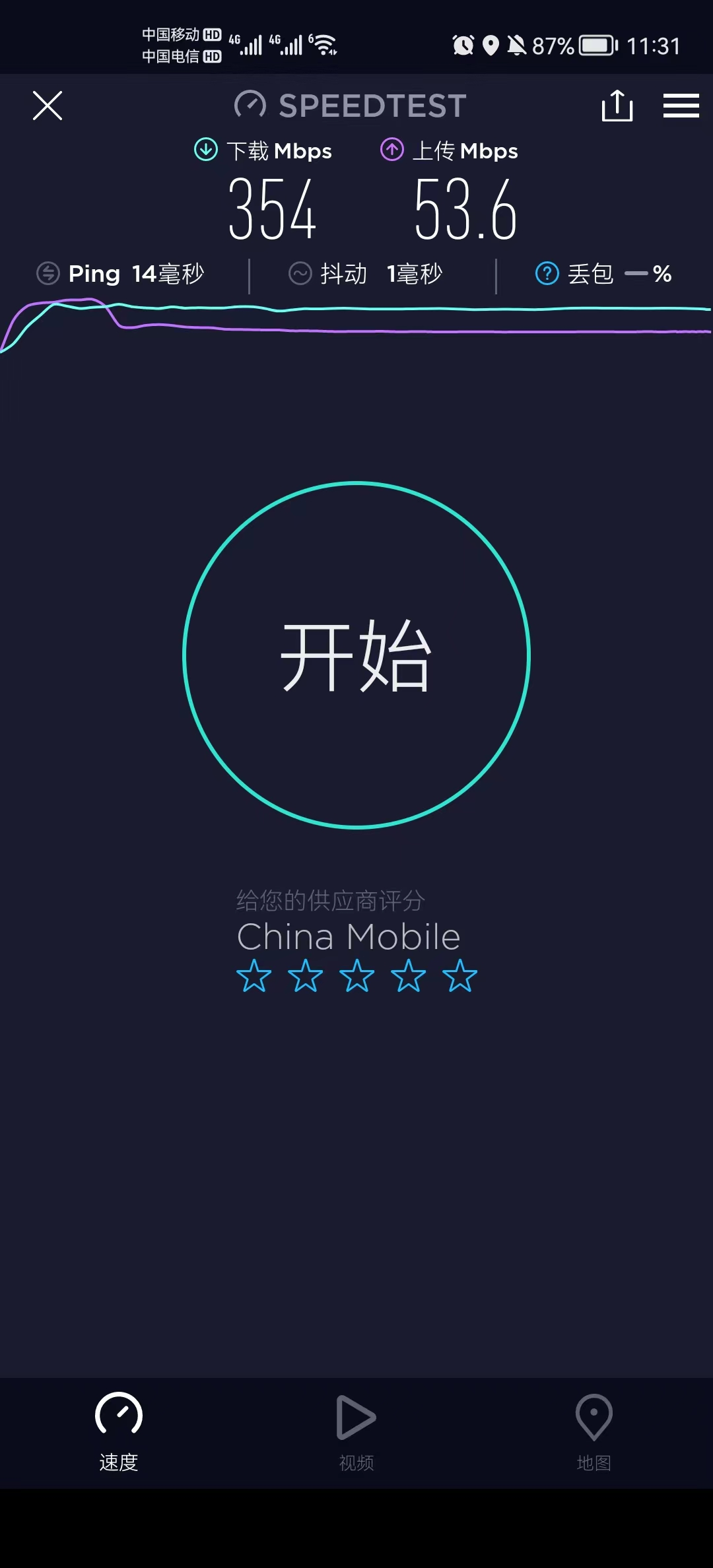Switch to the 视频 tab
The image size is (713, 1568).
[x=356, y=1432]
